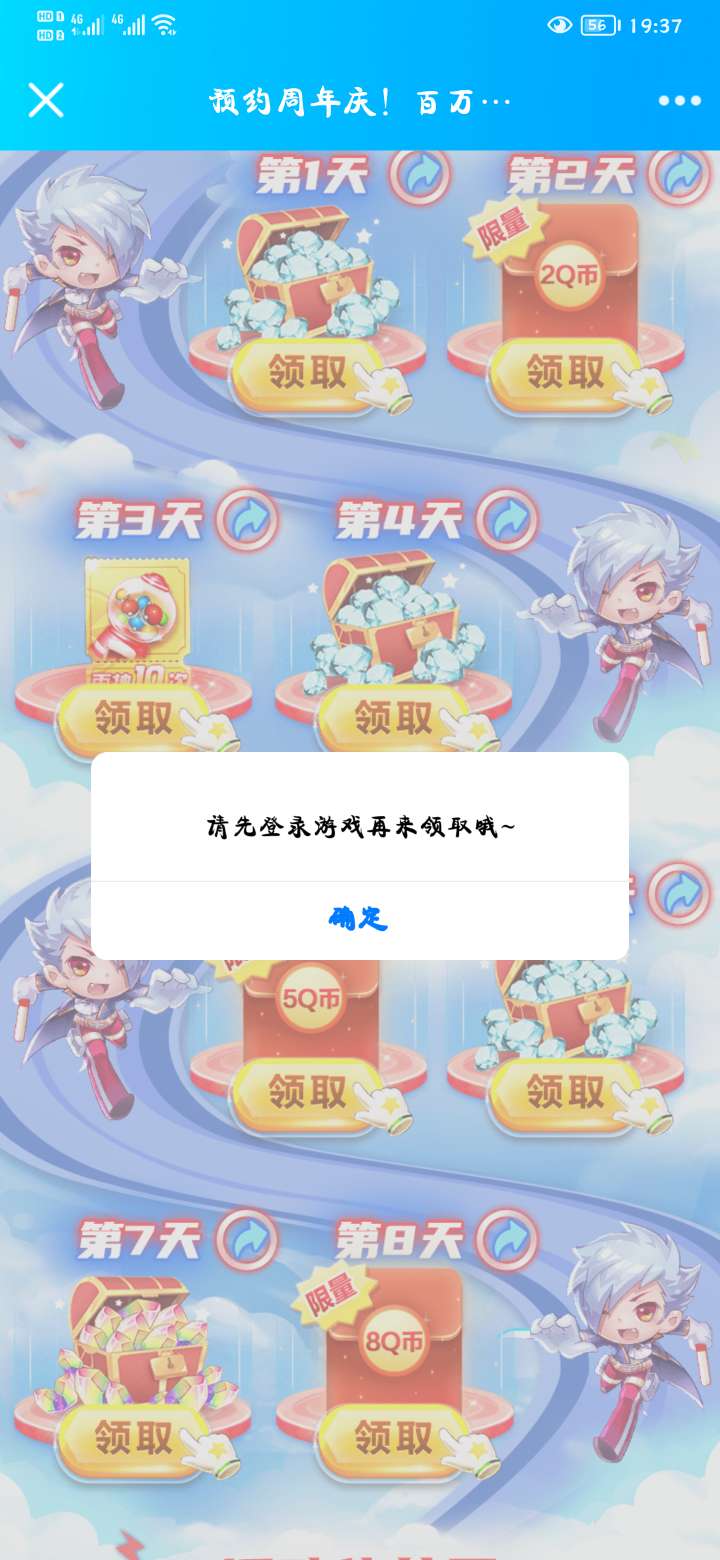Claim the 第3天 gacha ticket reward
This screenshot has height=1560, width=720.
(x=134, y=718)
